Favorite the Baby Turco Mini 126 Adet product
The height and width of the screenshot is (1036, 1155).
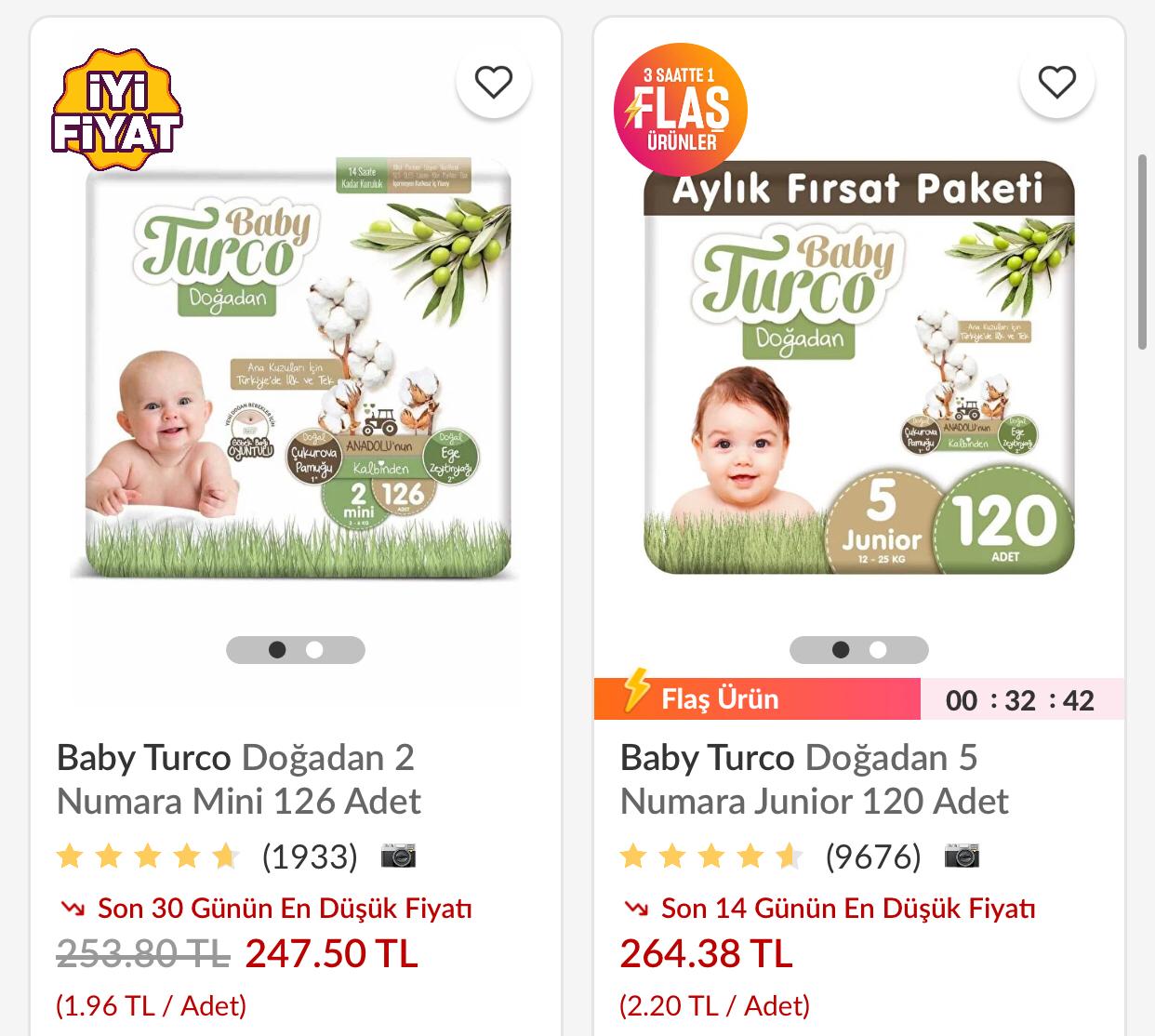(493, 82)
